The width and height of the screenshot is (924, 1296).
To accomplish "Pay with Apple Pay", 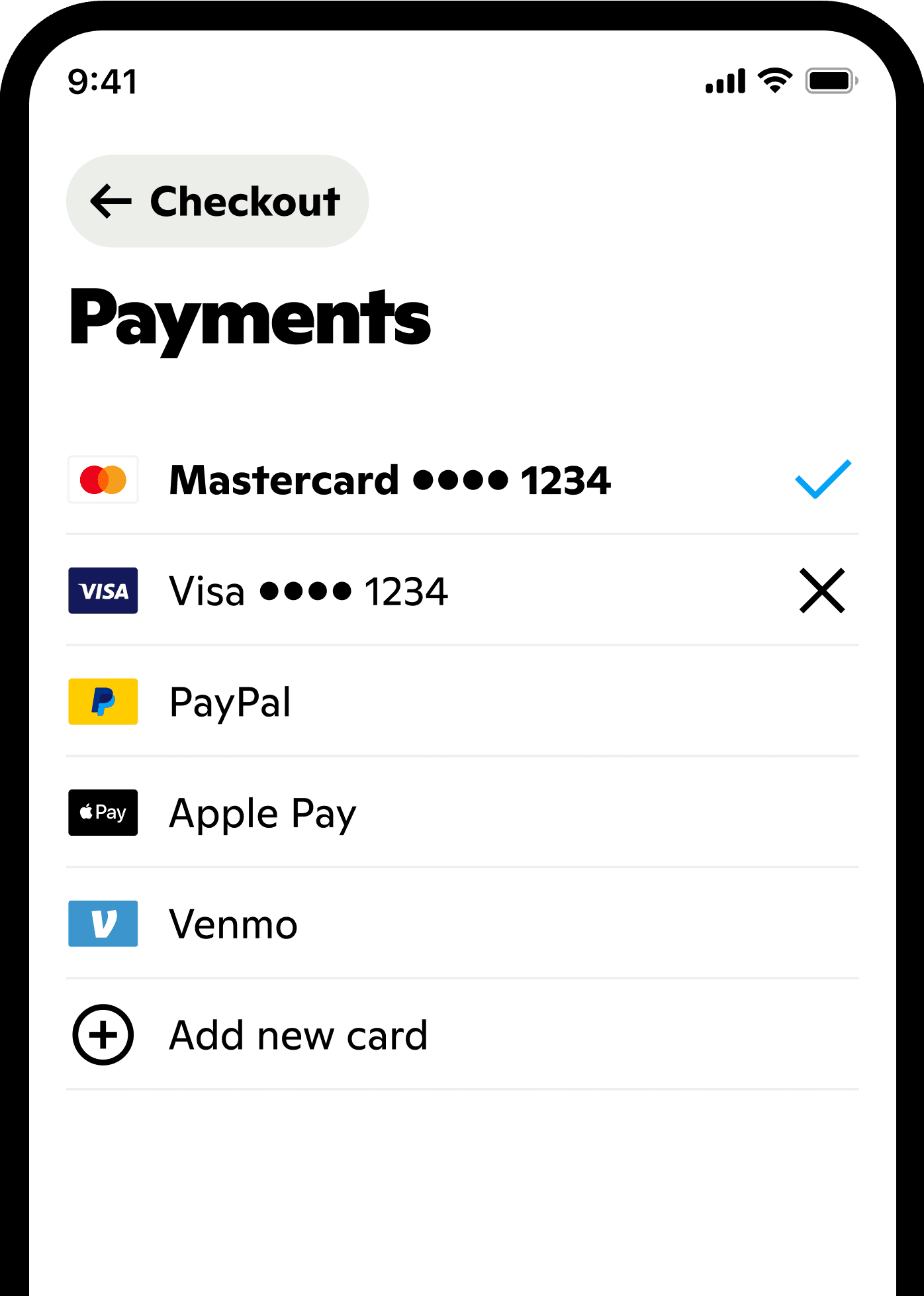I will tap(262, 813).
